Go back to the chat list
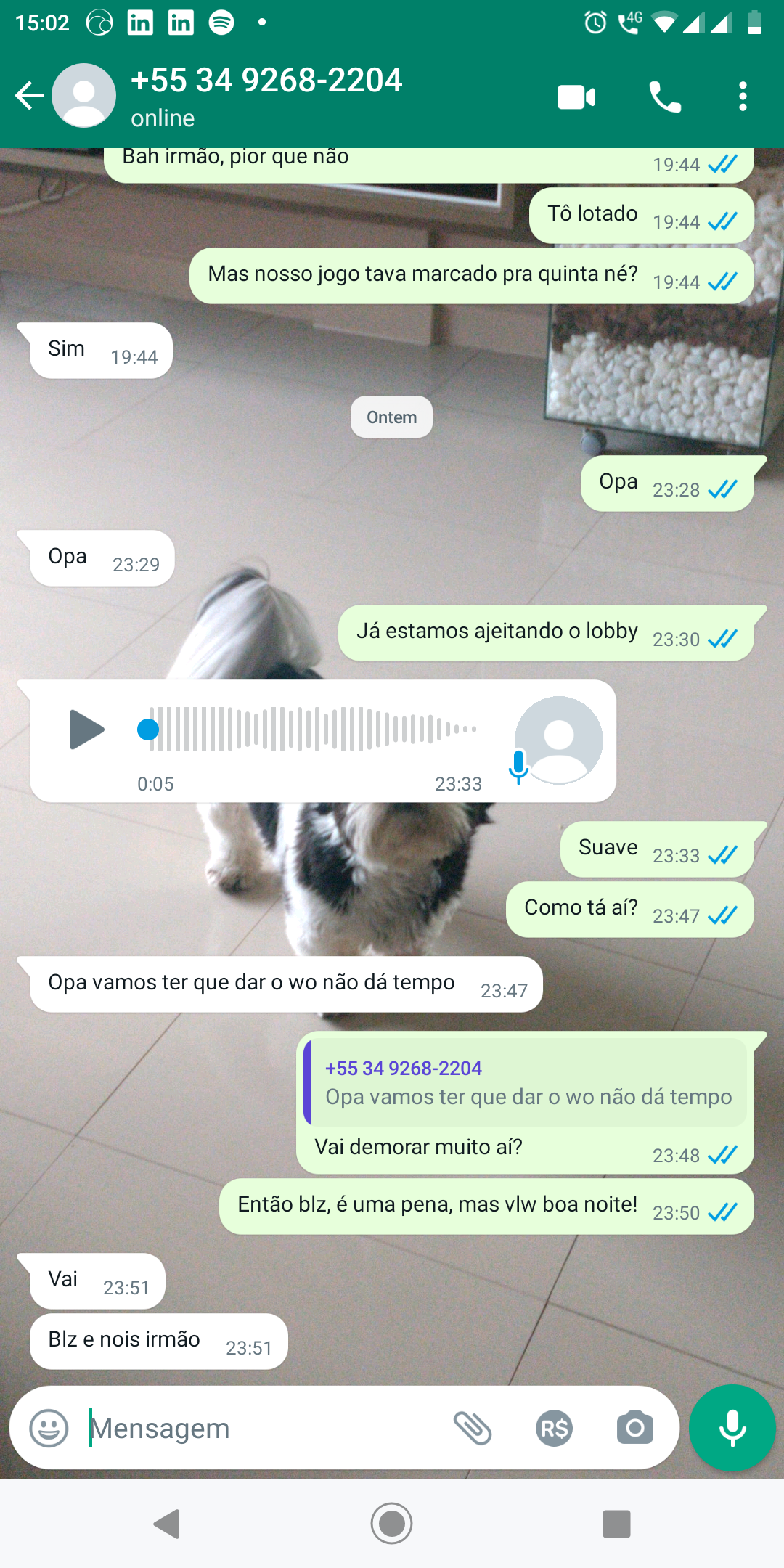Screen dimensions: 784x1568 [x=29, y=96]
